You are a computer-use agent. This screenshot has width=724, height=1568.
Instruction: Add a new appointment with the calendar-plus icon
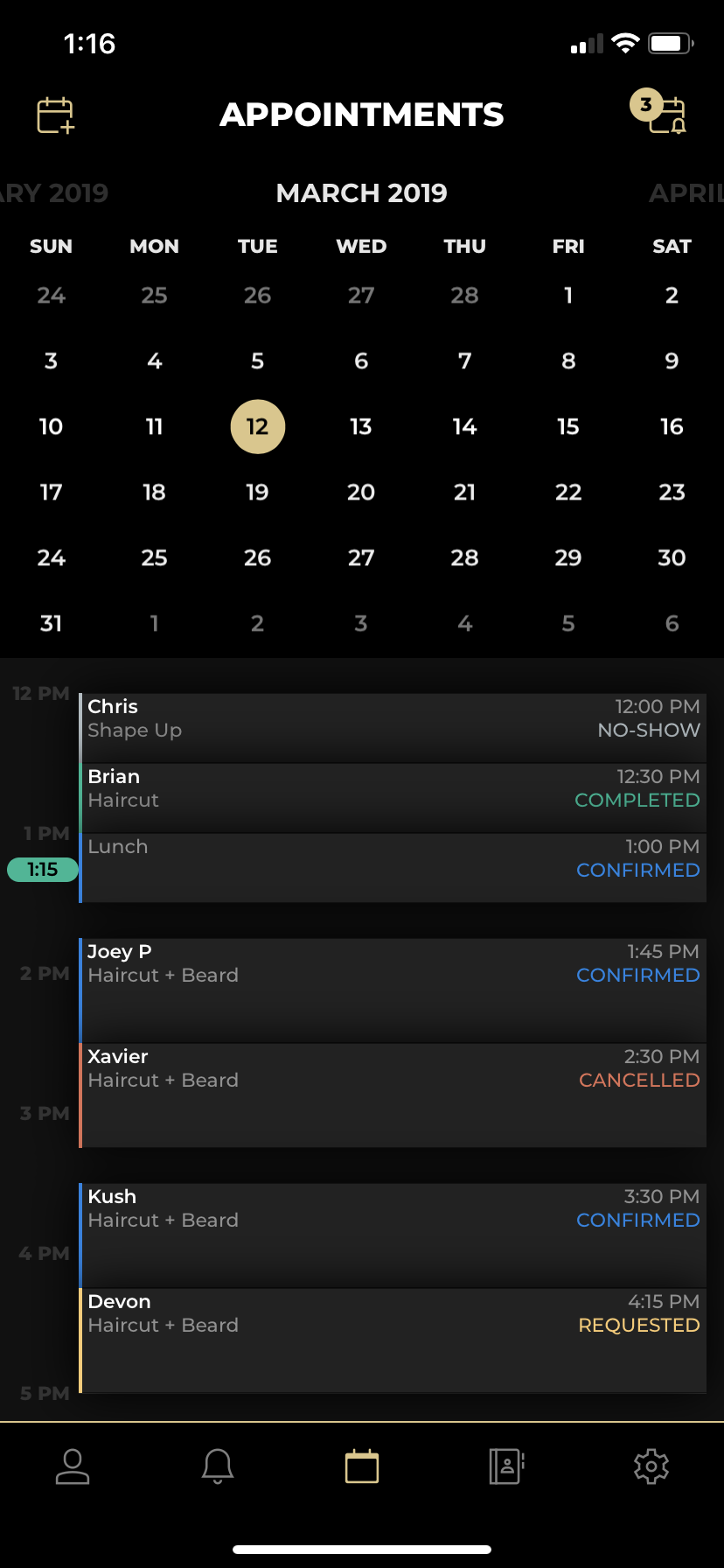click(x=55, y=115)
